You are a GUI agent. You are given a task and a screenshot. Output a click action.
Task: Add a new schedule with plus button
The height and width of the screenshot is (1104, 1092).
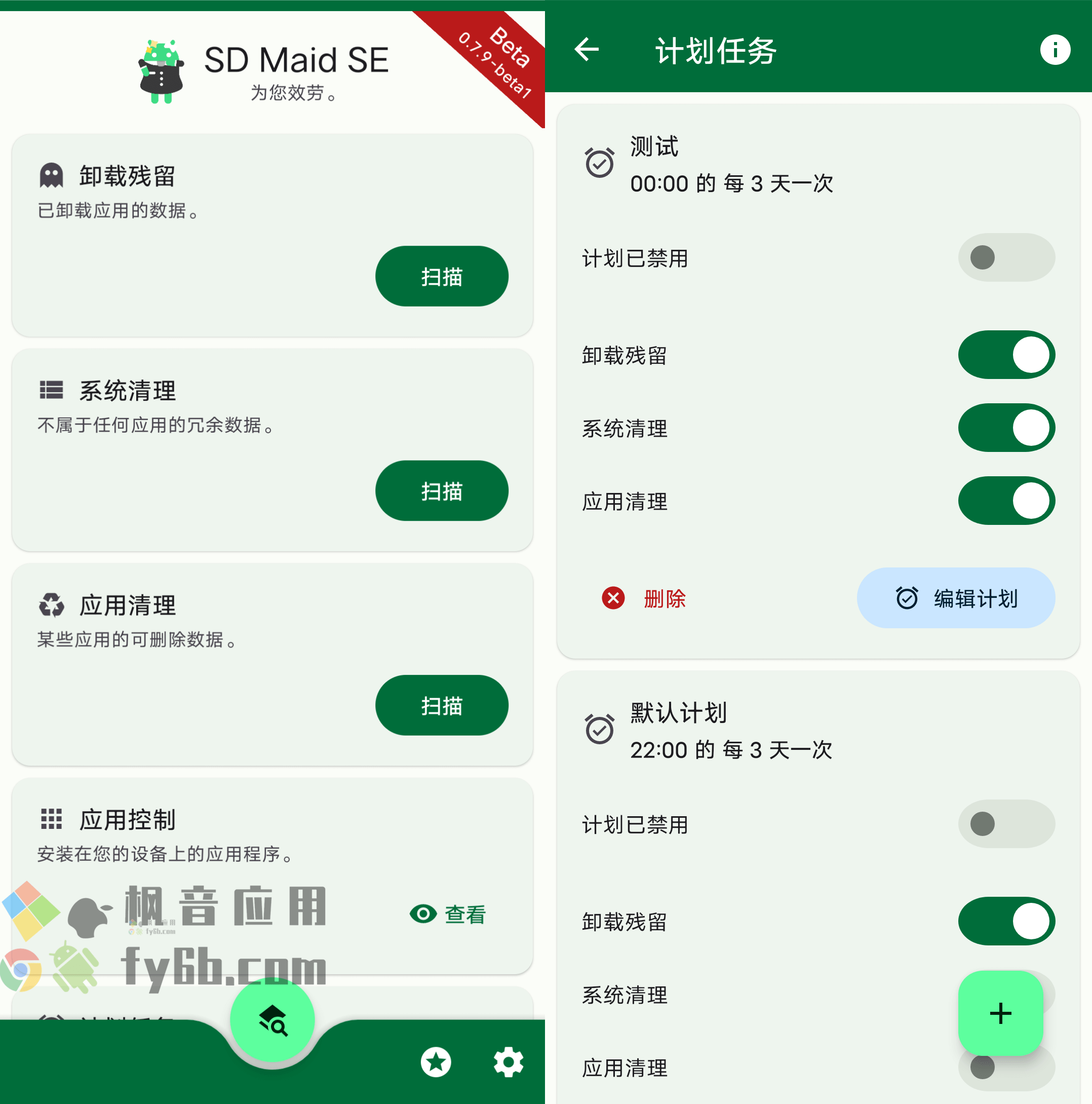pos(1000,1013)
